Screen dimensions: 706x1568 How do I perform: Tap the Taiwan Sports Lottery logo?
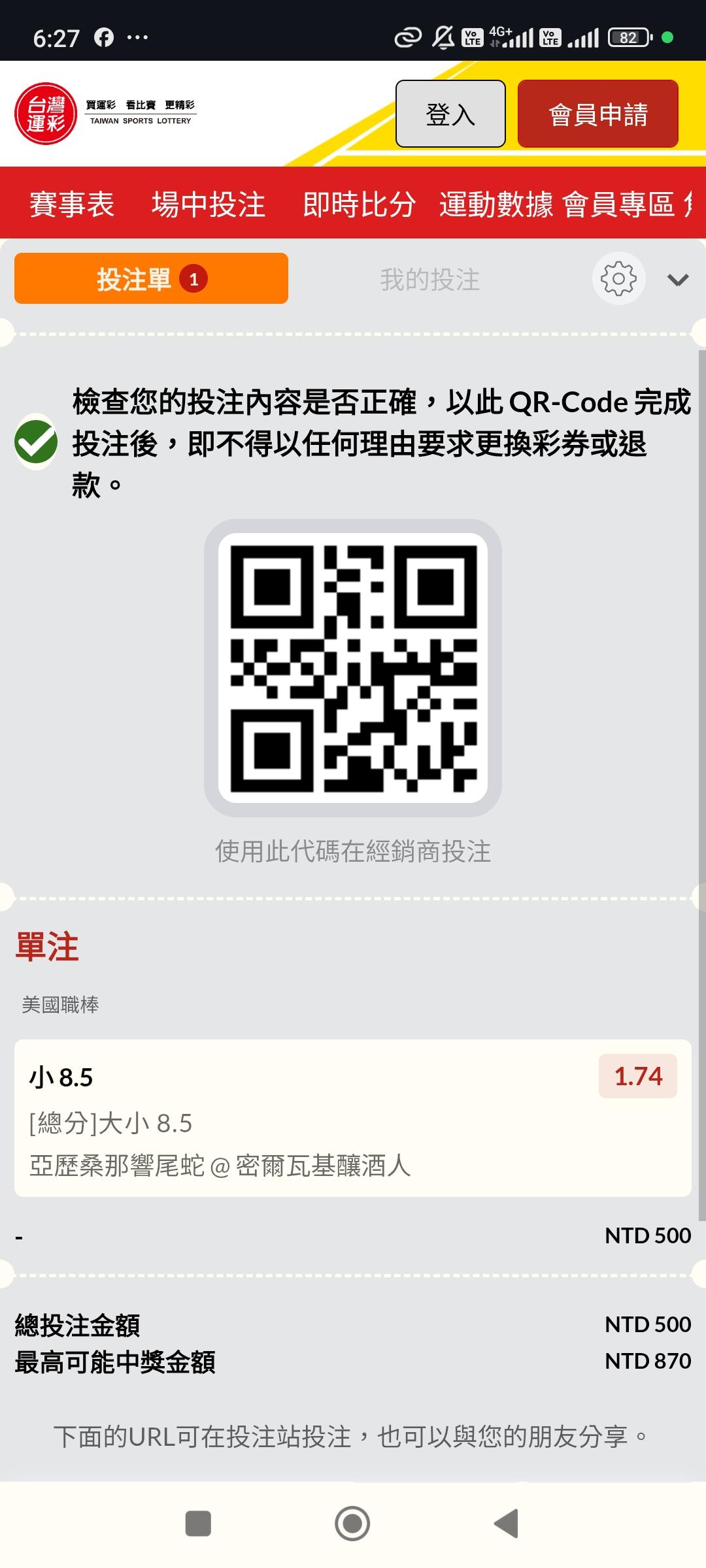click(x=105, y=114)
